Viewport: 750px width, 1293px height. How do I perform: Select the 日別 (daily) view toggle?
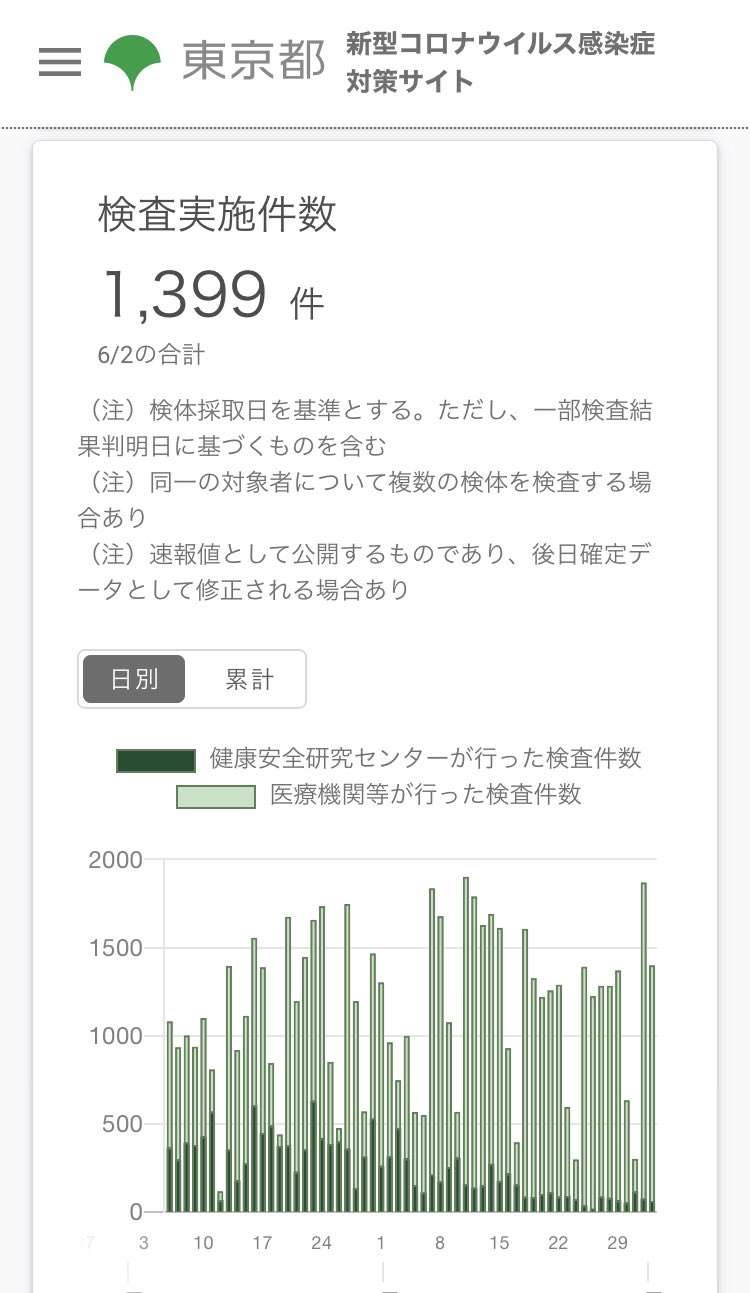134,679
